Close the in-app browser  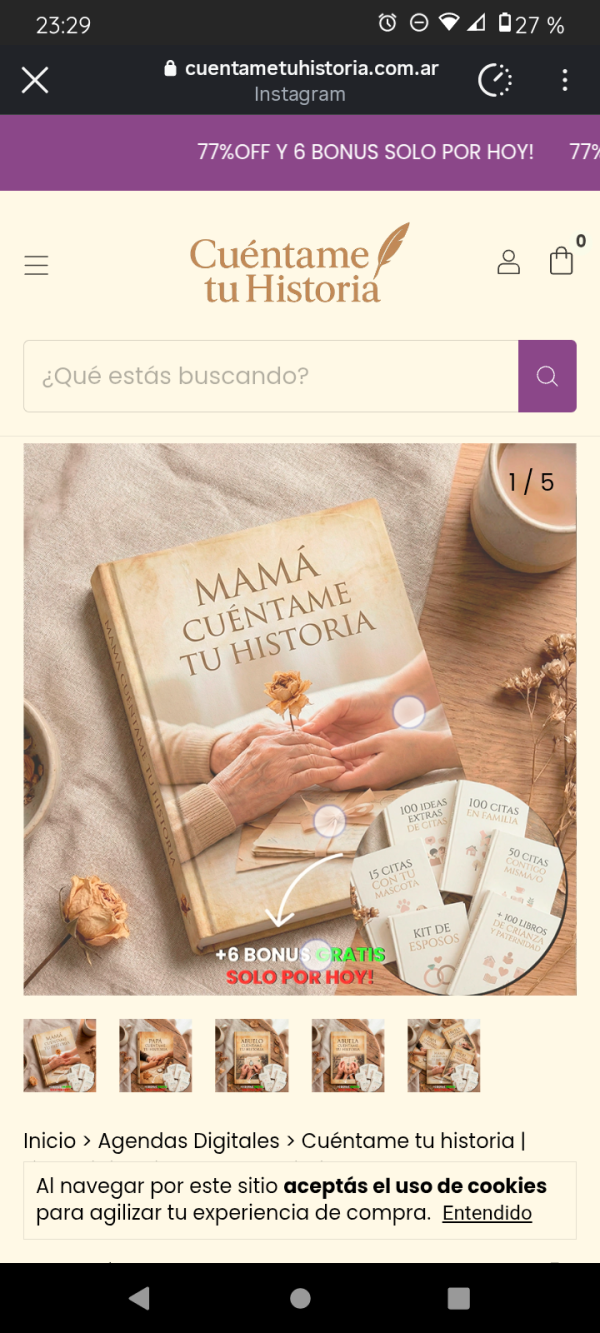coord(35,81)
